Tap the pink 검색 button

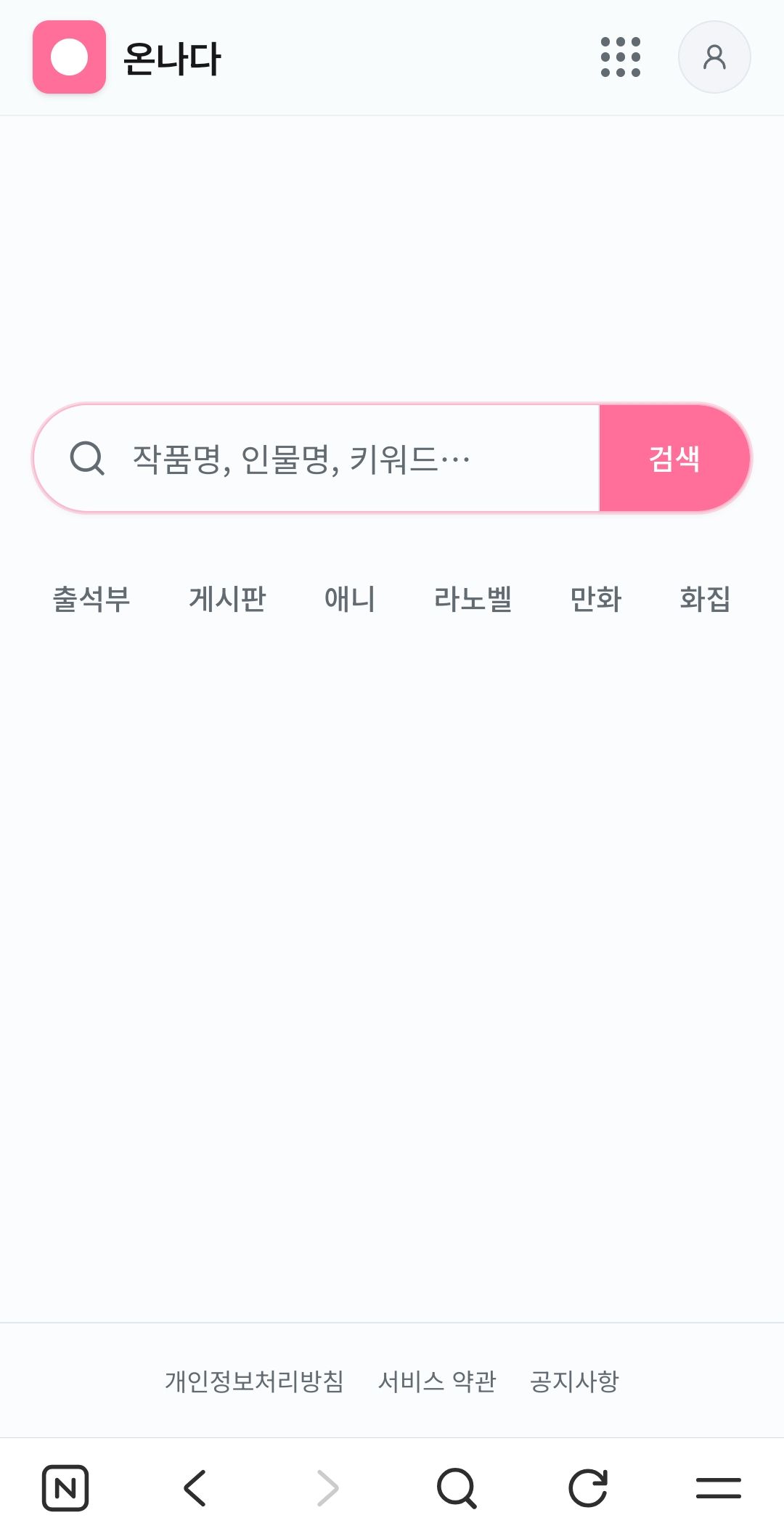click(674, 459)
